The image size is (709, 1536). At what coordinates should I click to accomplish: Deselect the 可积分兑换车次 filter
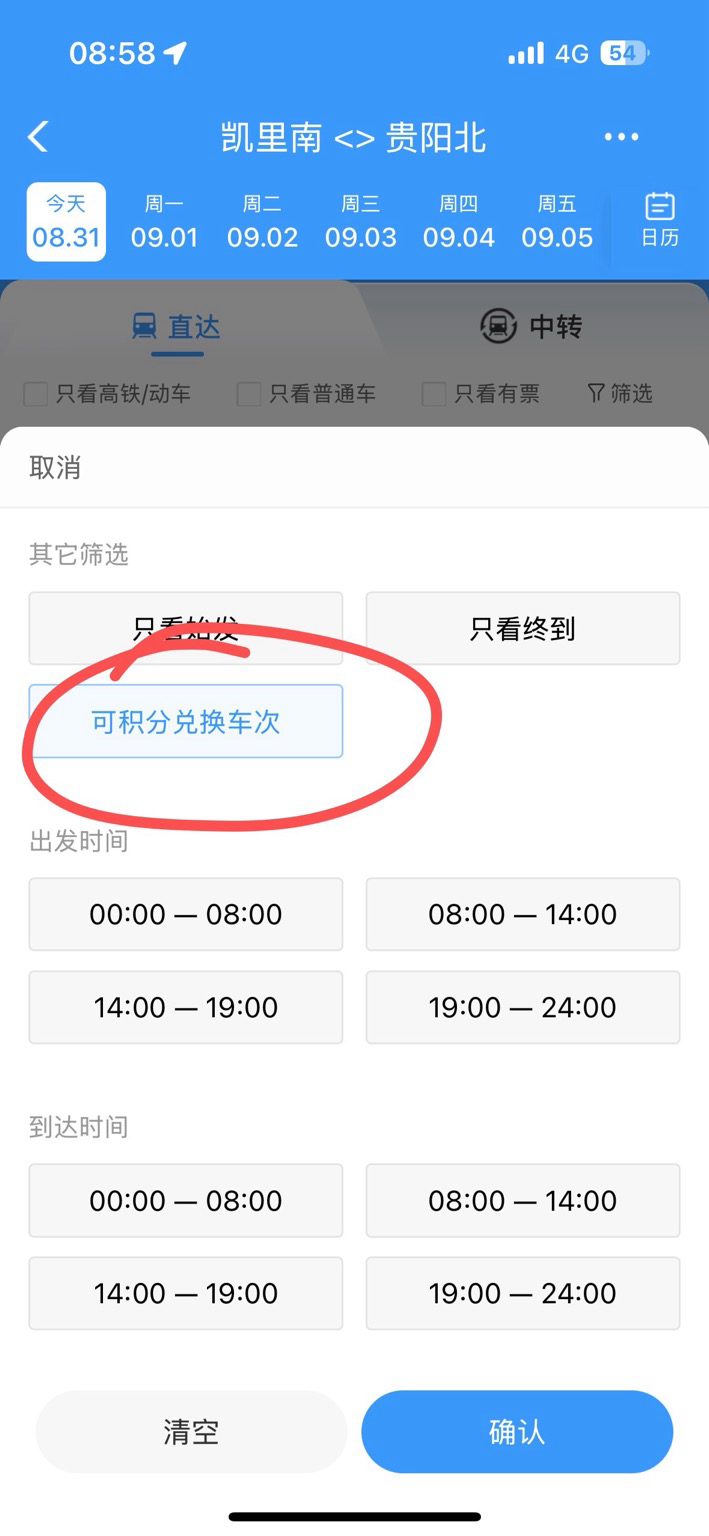pyautogui.click(x=186, y=721)
